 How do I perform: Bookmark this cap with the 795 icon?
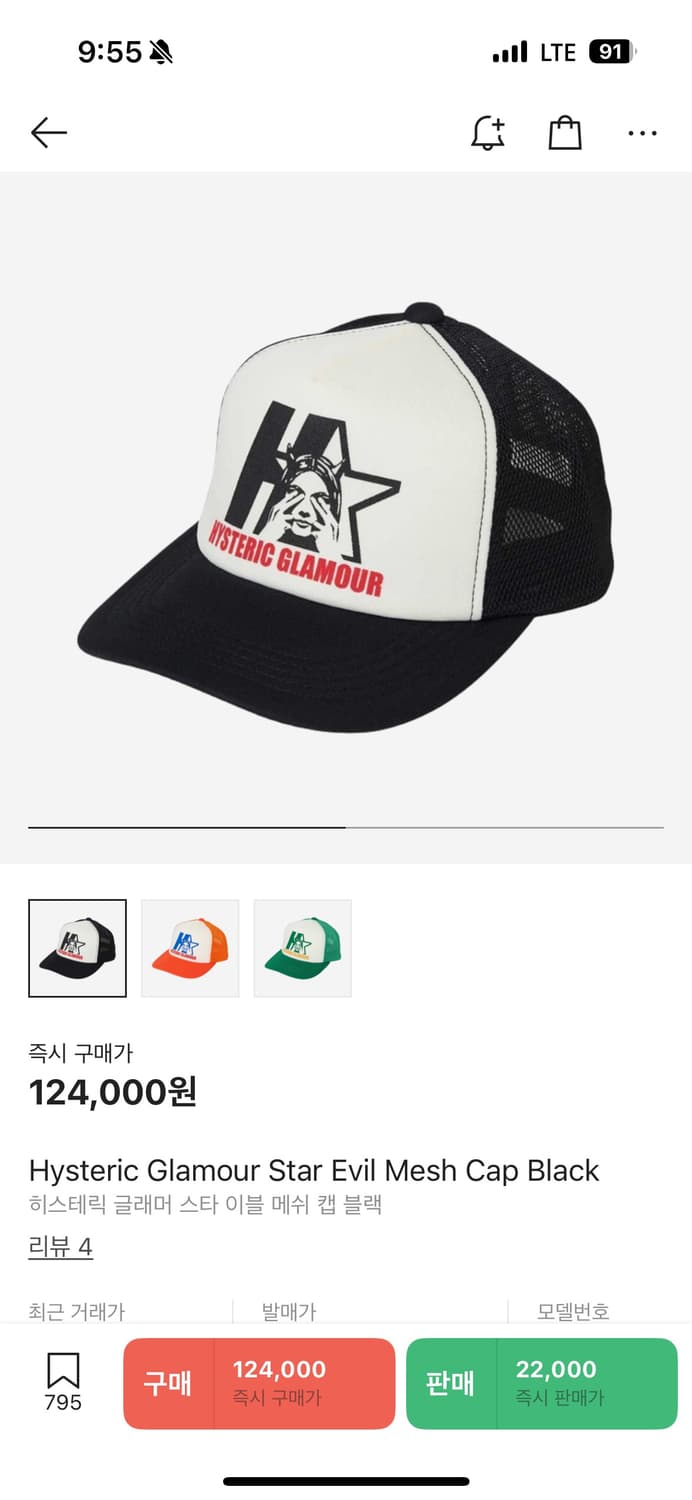63,1383
